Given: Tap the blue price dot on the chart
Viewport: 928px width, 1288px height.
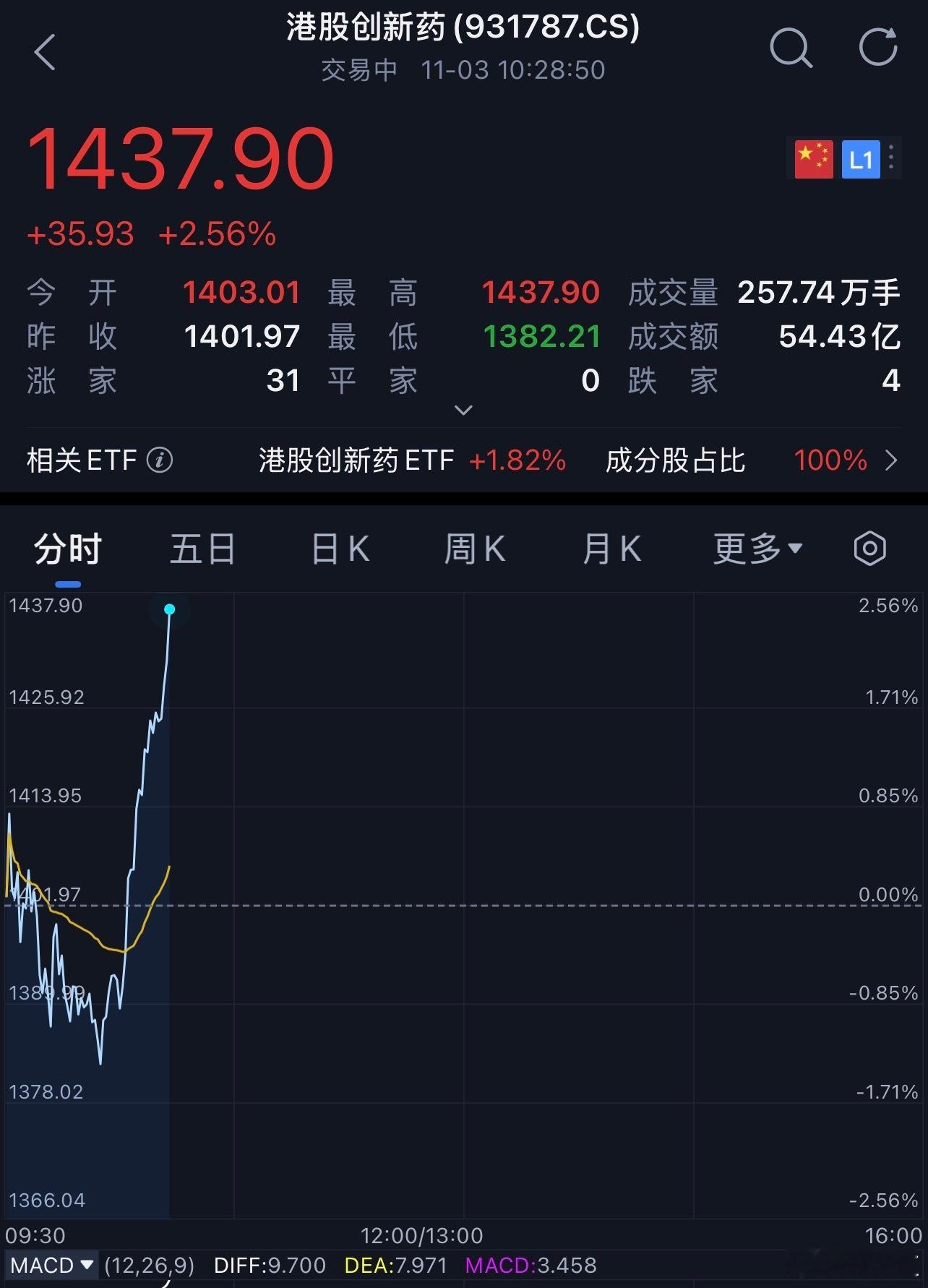Looking at the screenshot, I should (171, 609).
